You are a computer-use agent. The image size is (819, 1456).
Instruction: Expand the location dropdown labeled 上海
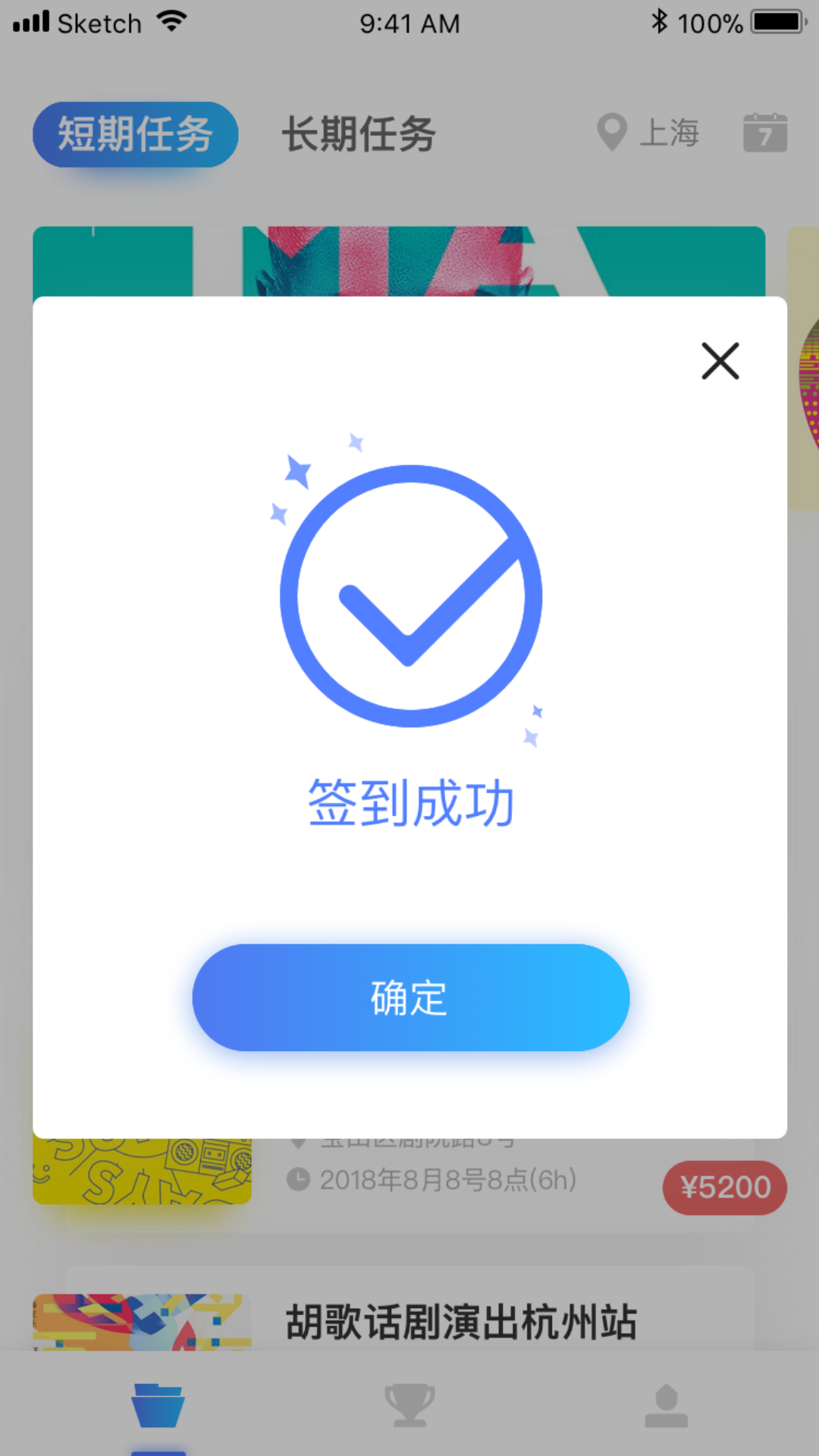click(x=670, y=133)
